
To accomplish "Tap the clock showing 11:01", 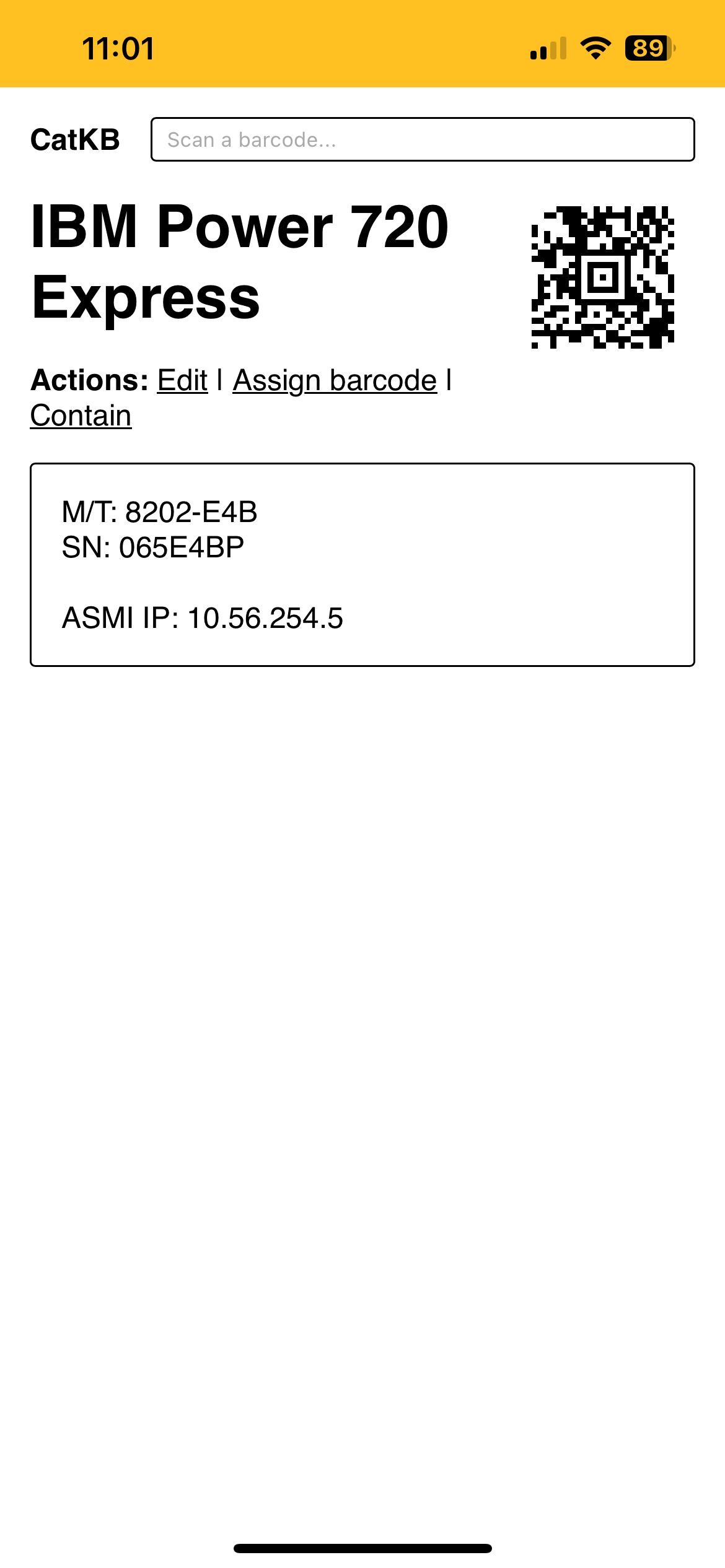I will 118,48.
